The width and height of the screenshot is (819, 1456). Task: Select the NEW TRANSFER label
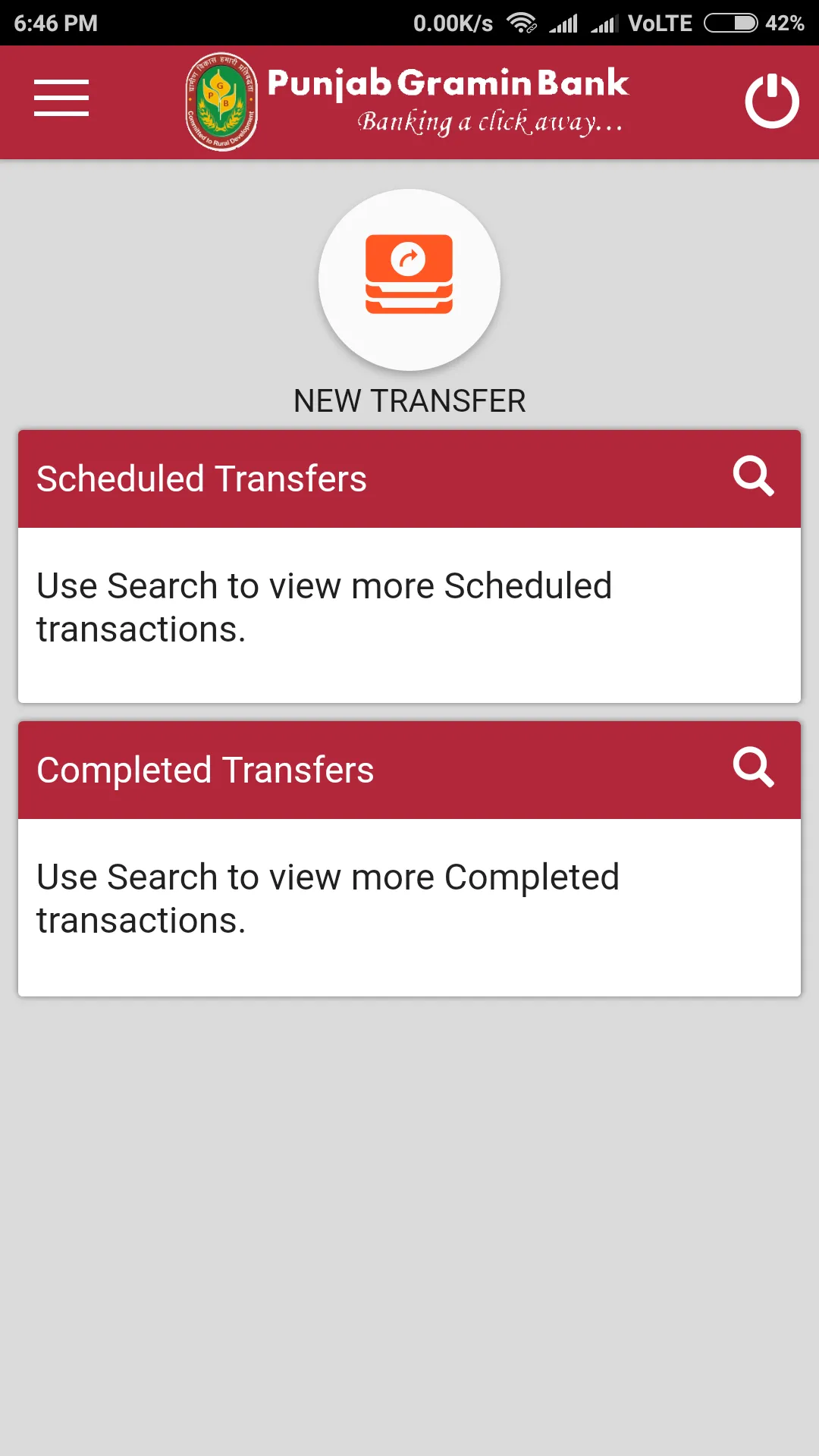tap(409, 400)
